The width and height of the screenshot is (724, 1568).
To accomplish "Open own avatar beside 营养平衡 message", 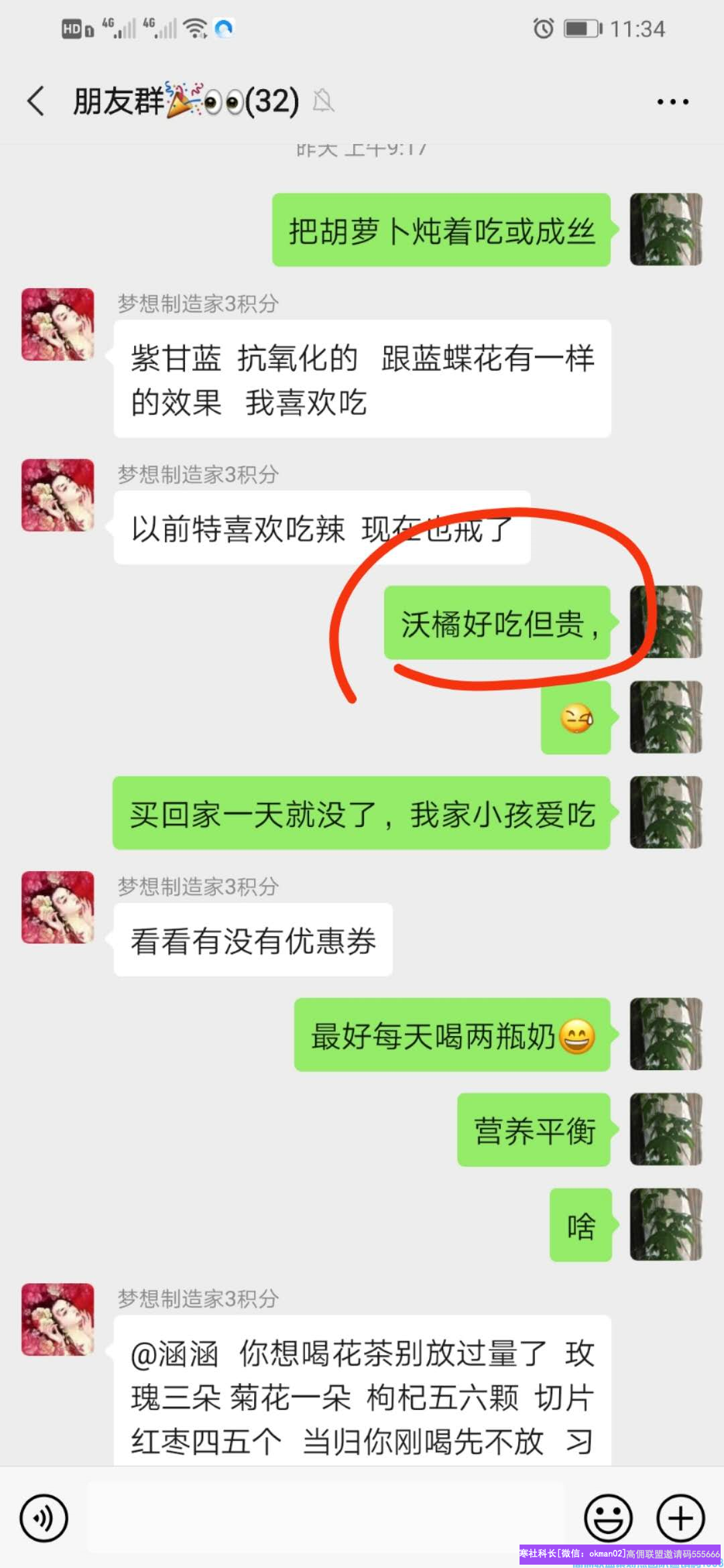I will (666, 1129).
